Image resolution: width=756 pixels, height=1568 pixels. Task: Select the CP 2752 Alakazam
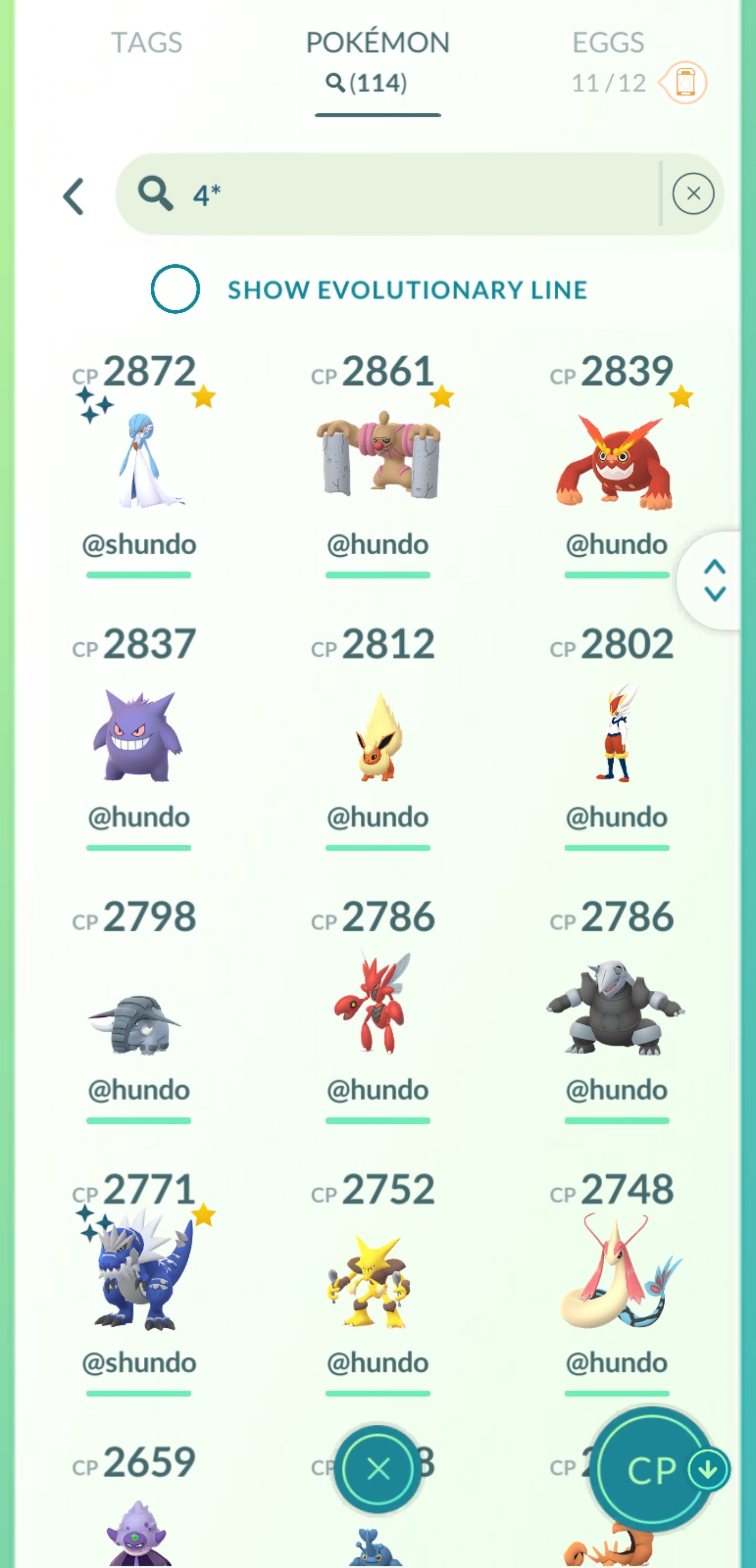377,1282
